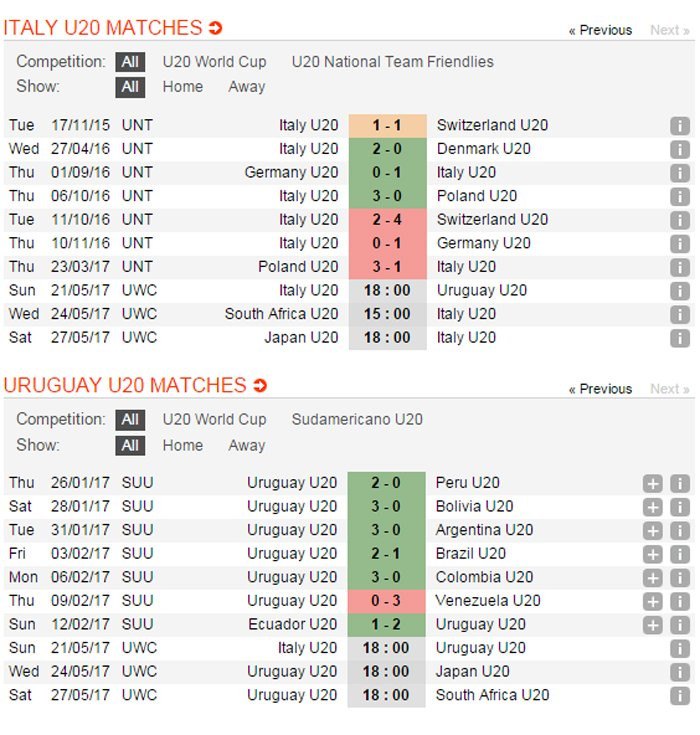
Task: Open Italy U20 Matches heading link
Action: 112,27
